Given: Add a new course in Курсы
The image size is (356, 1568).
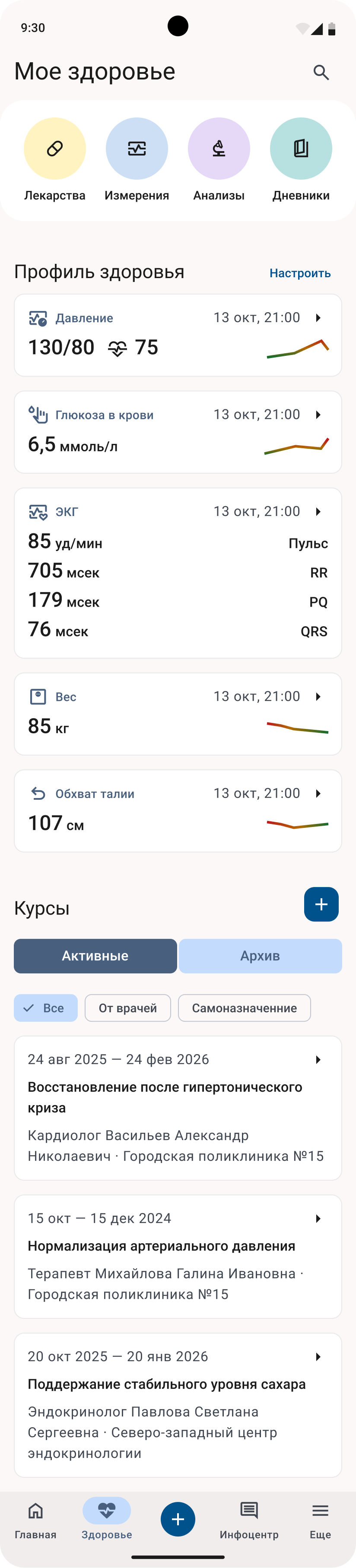Looking at the screenshot, I should (x=321, y=905).
